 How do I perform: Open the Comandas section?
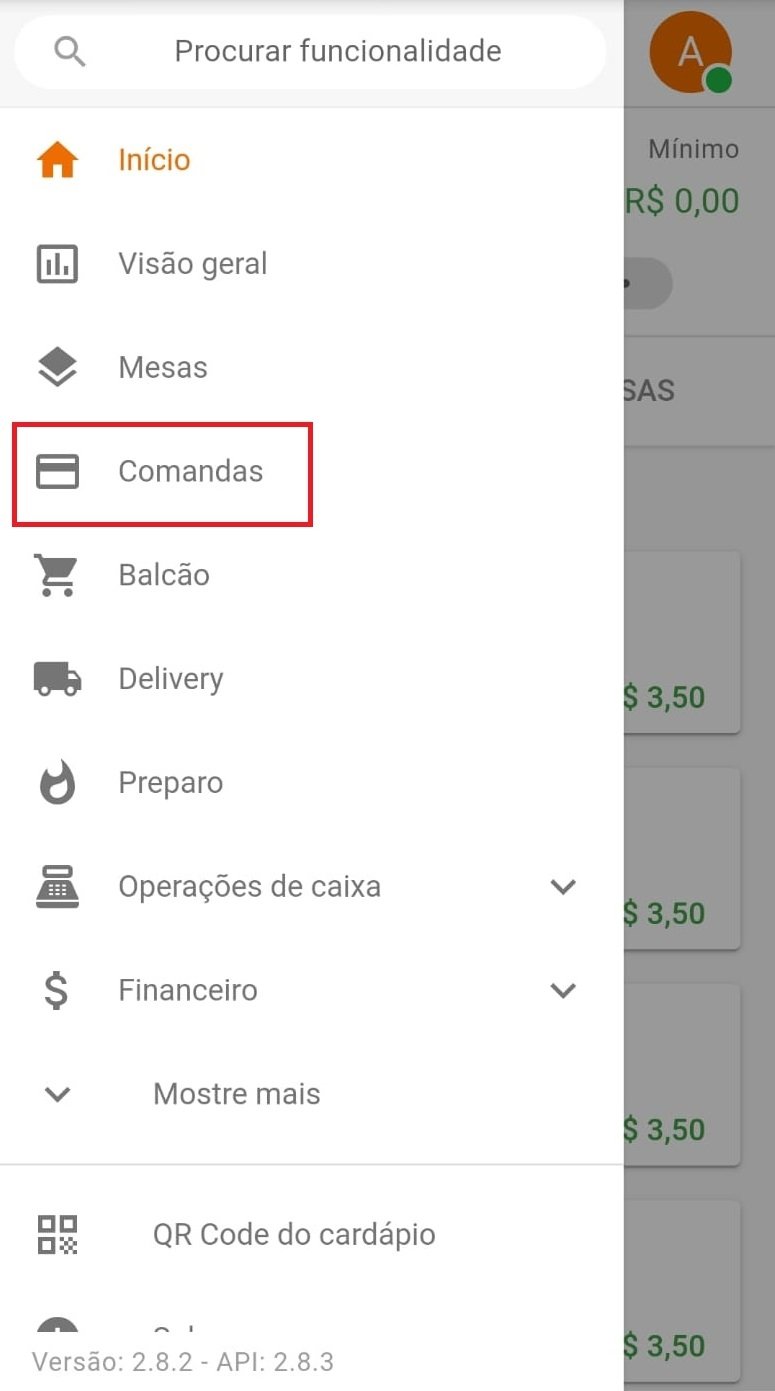tap(190, 471)
